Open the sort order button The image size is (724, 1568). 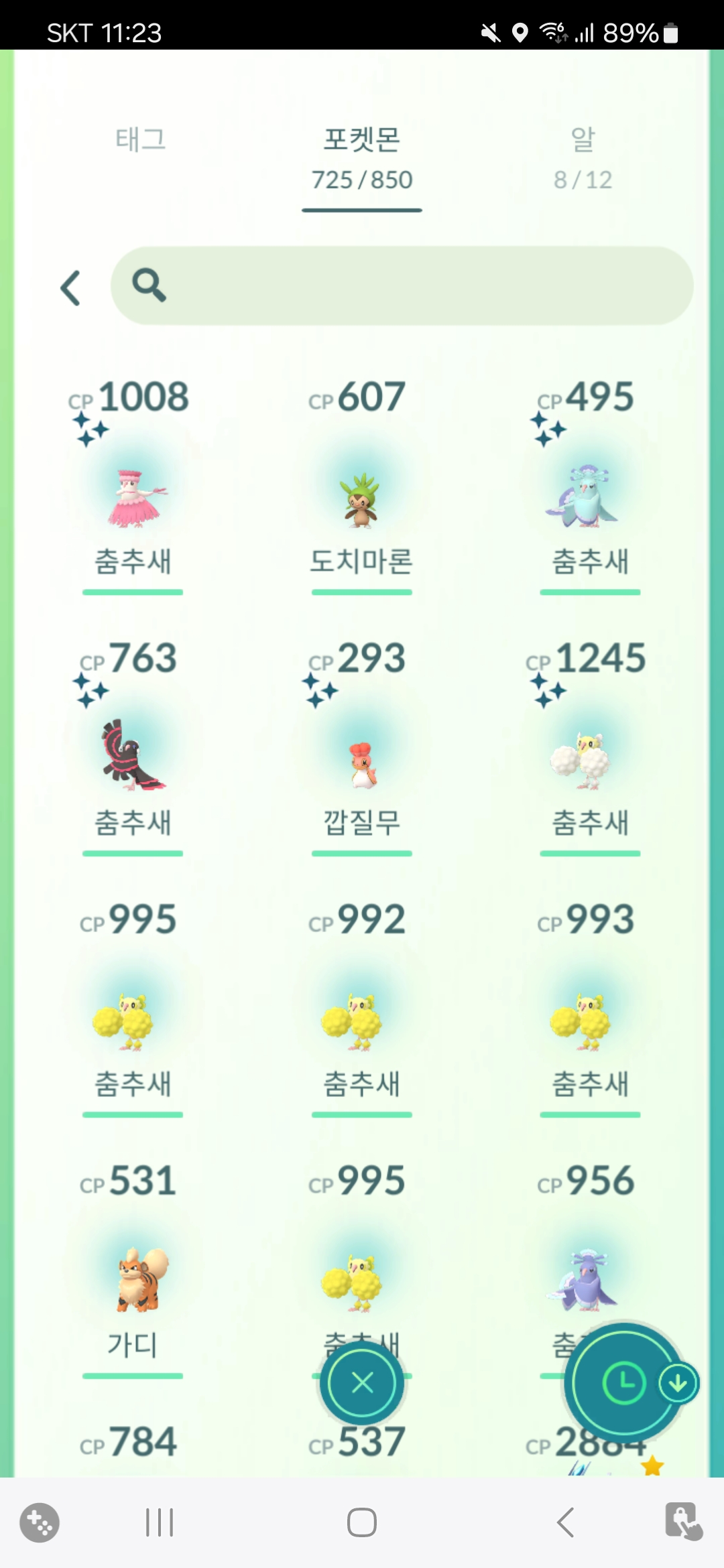coord(623,1382)
